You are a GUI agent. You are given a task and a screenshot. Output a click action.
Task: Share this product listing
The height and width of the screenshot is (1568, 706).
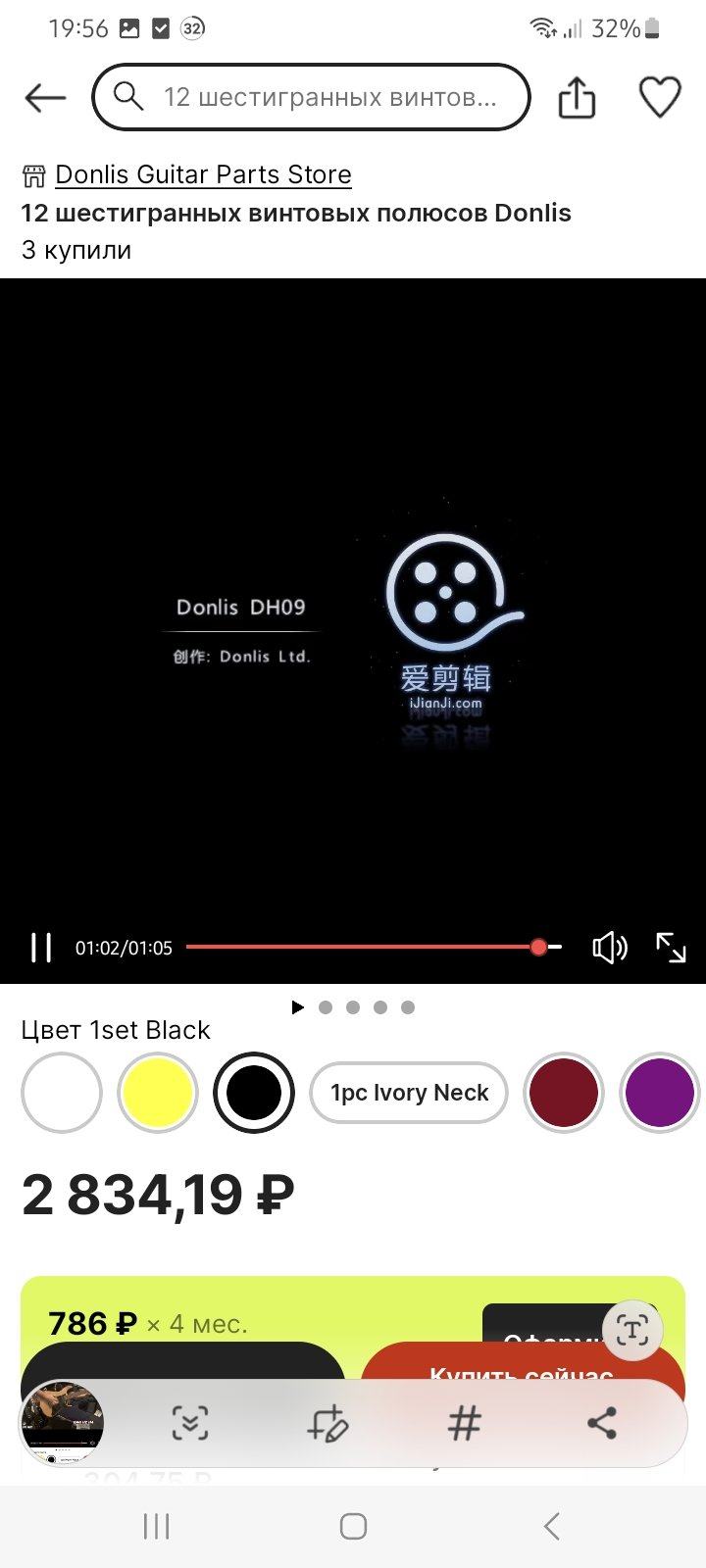(577, 98)
